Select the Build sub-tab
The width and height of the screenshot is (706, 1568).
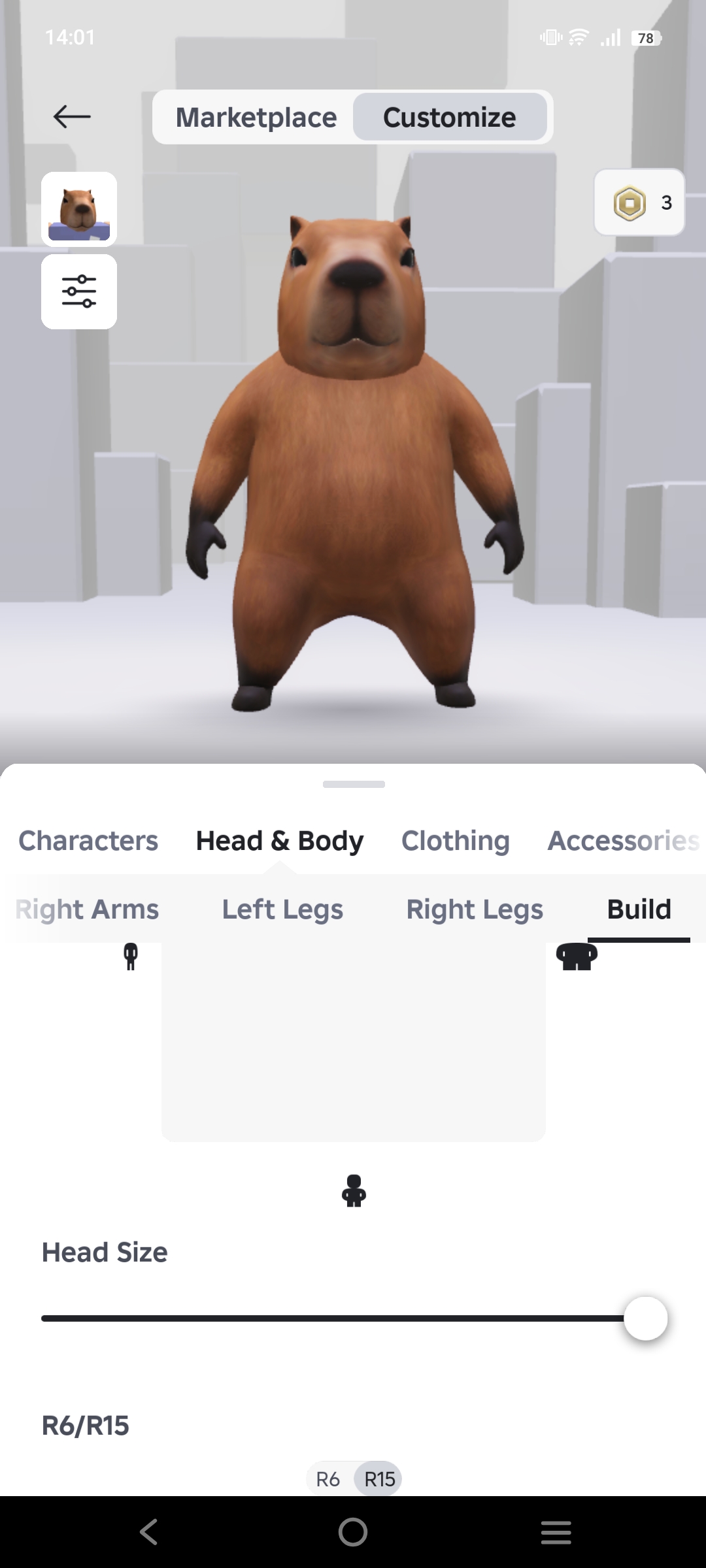pos(639,909)
